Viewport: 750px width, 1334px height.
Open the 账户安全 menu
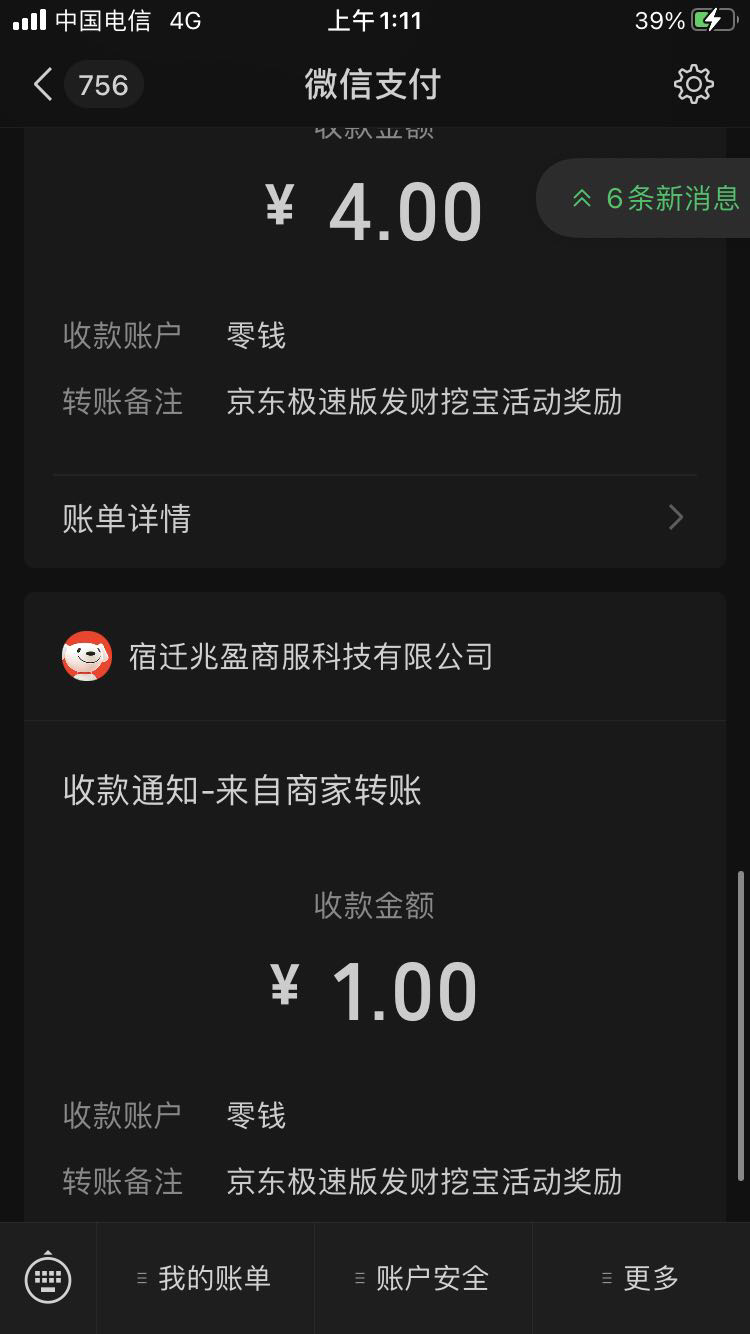point(423,1278)
